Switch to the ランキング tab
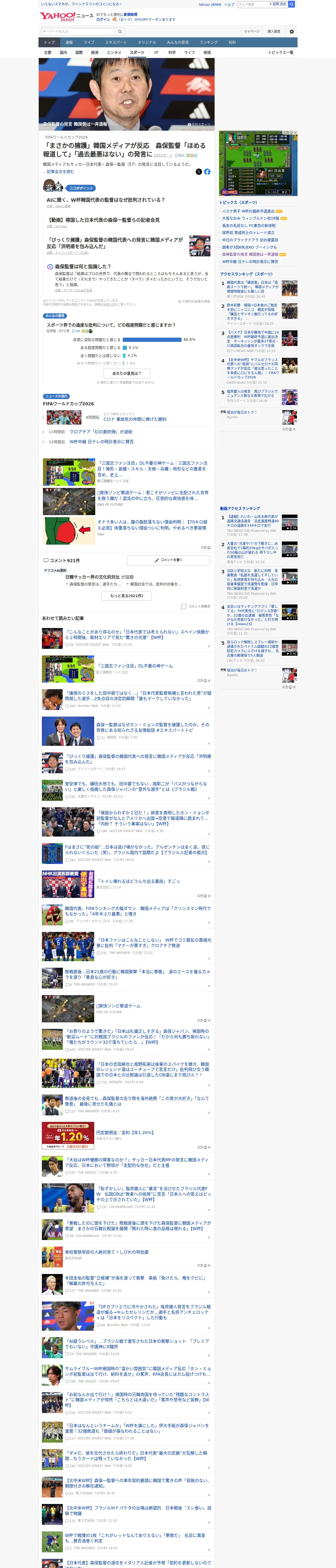 tap(209, 43)
